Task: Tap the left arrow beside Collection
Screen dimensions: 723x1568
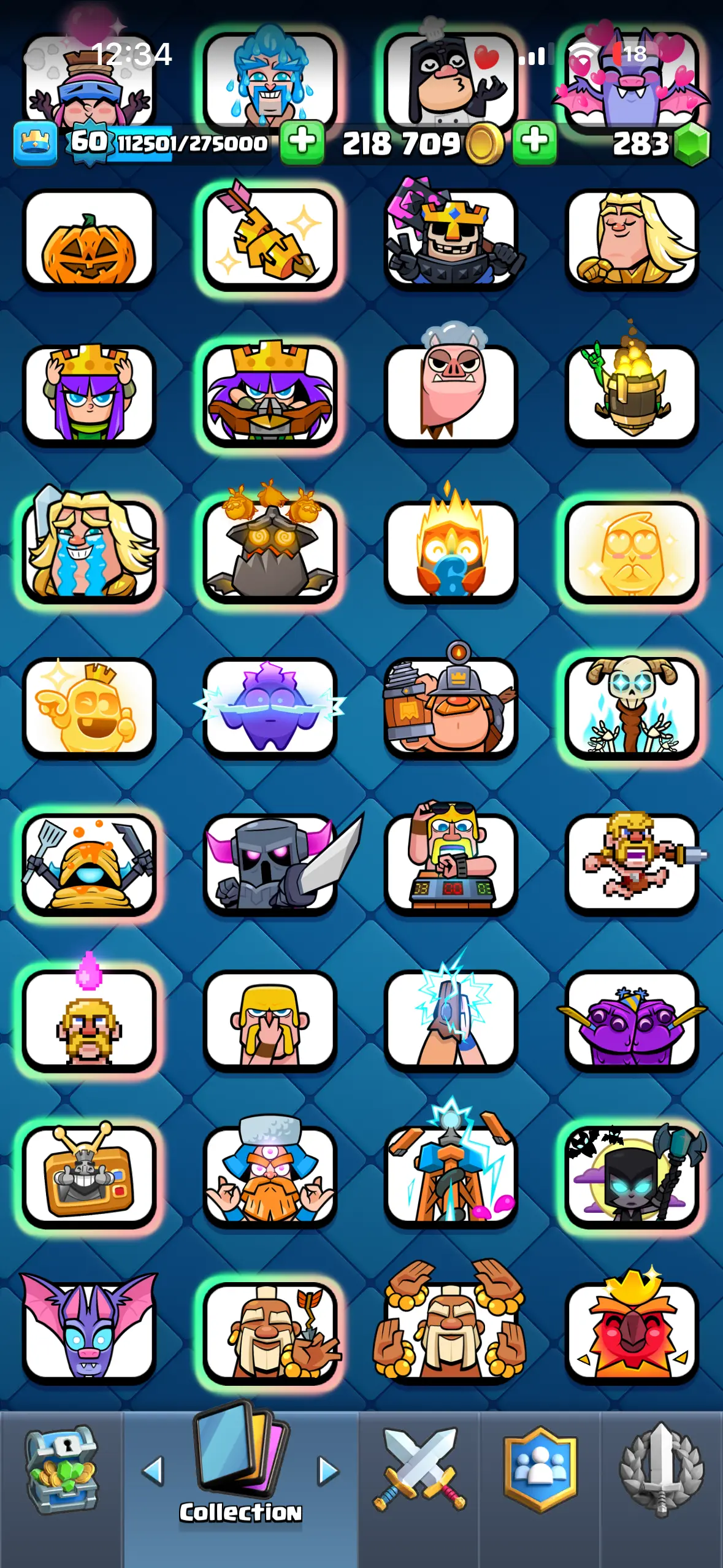Action: pos(153,1471)
